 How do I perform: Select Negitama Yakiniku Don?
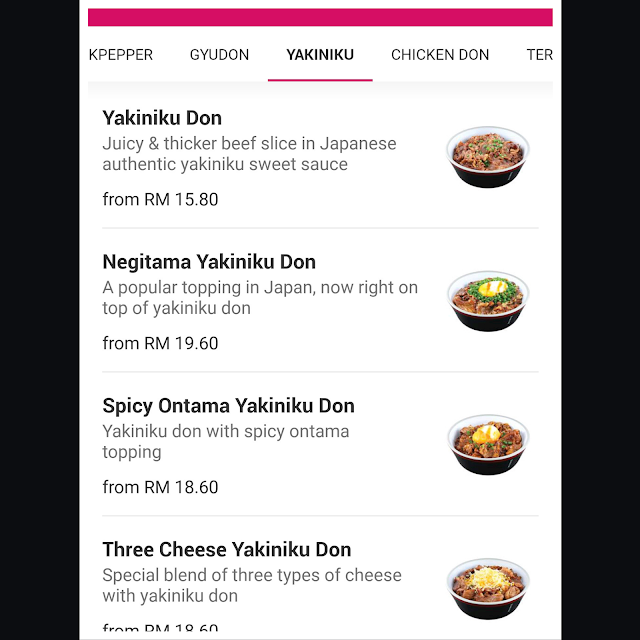209,262
